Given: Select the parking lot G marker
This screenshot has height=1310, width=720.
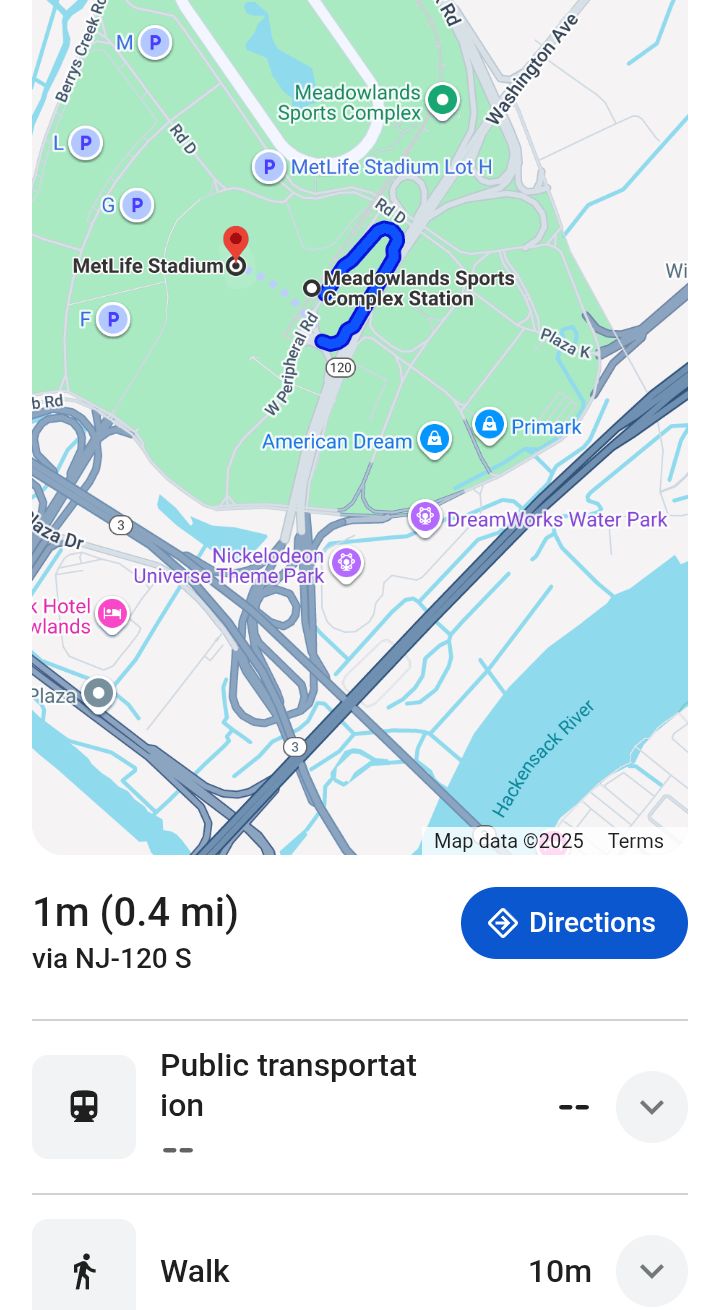Looking at the screenshot, I should point(137,205).
